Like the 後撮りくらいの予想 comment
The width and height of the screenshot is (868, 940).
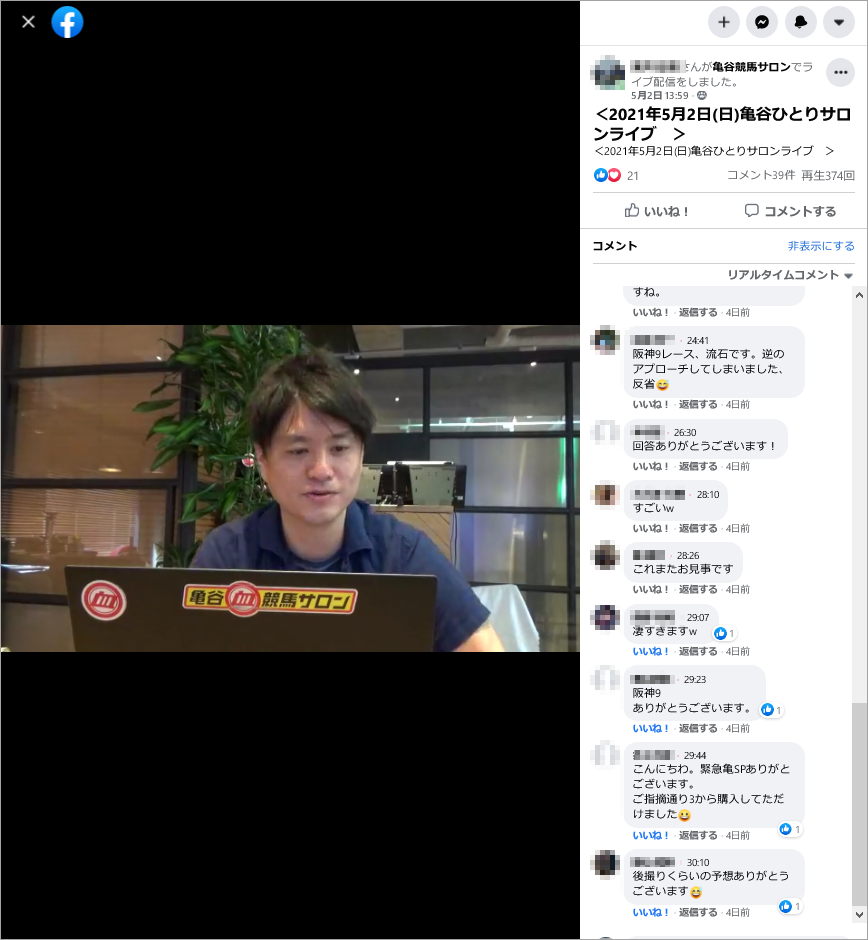coord(651,912)
